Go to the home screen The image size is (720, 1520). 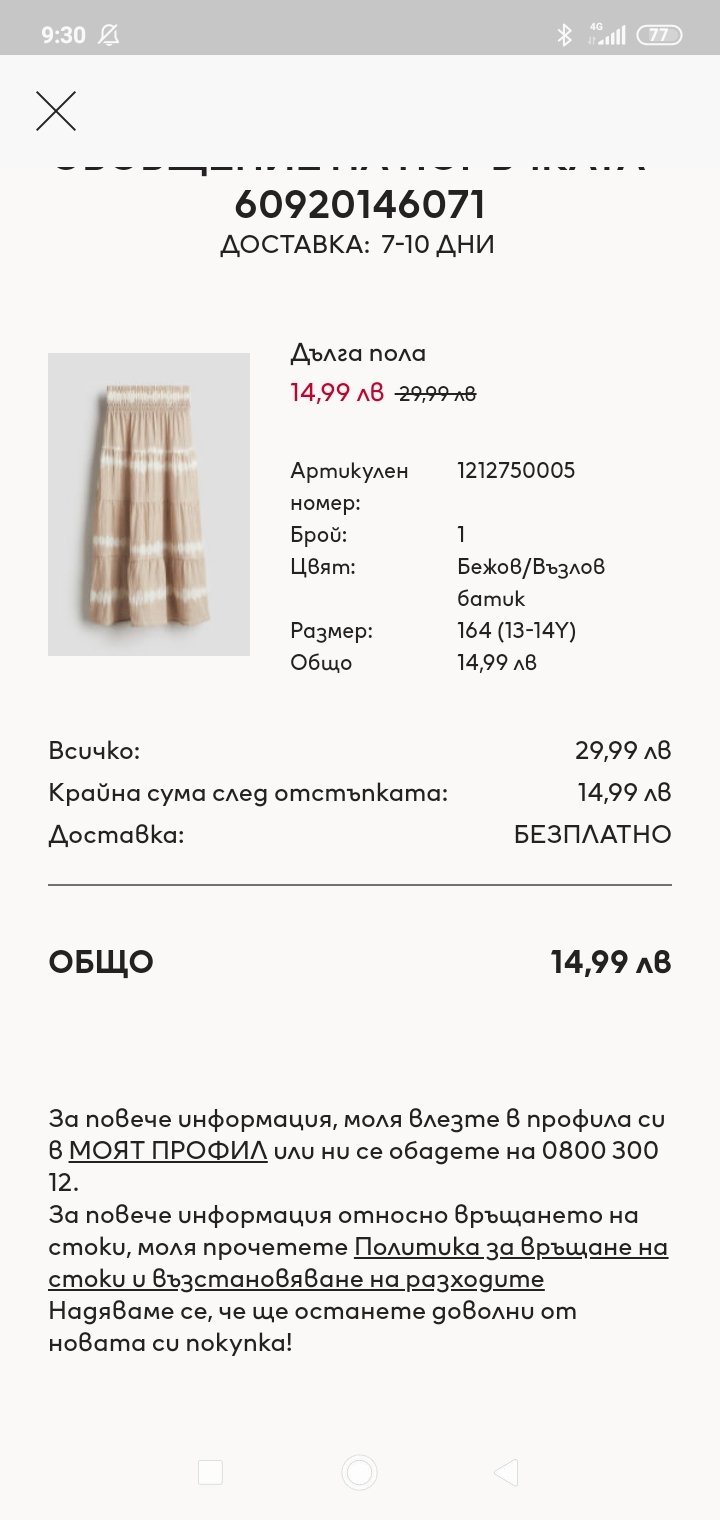coord(359,1472)
